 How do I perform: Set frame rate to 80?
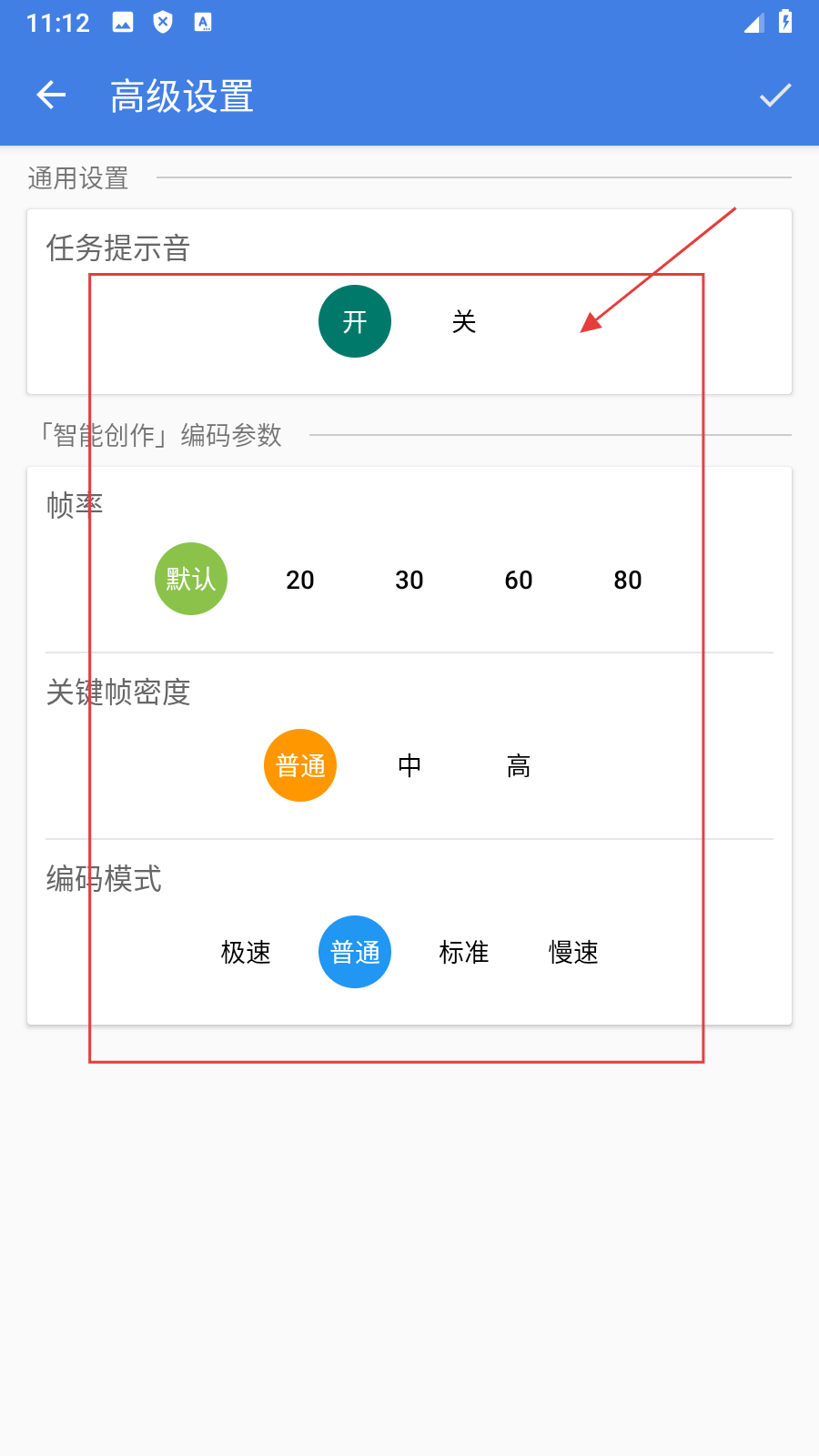coord(628,580)
